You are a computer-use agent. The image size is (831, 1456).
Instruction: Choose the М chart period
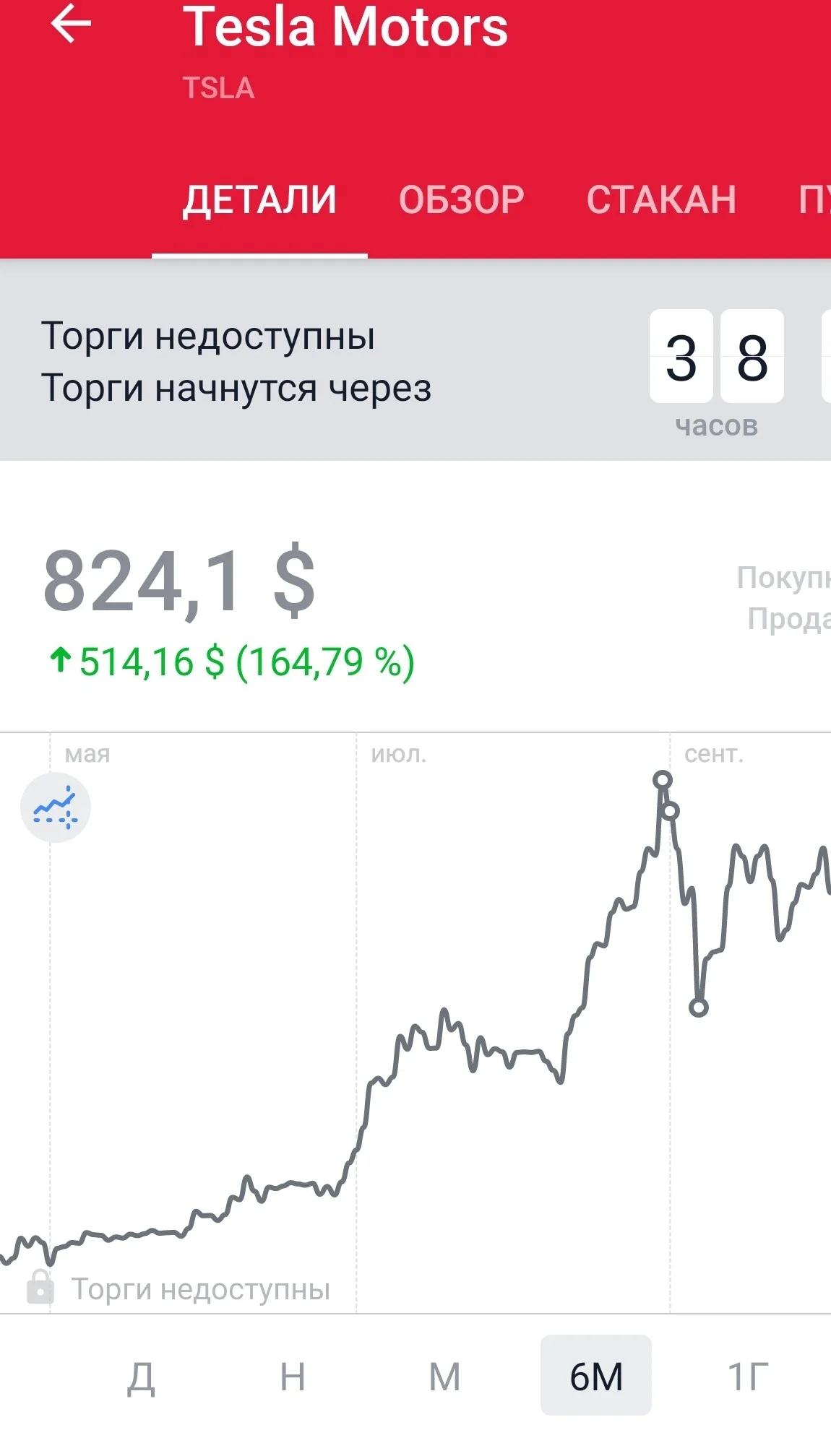(444, 1377)
